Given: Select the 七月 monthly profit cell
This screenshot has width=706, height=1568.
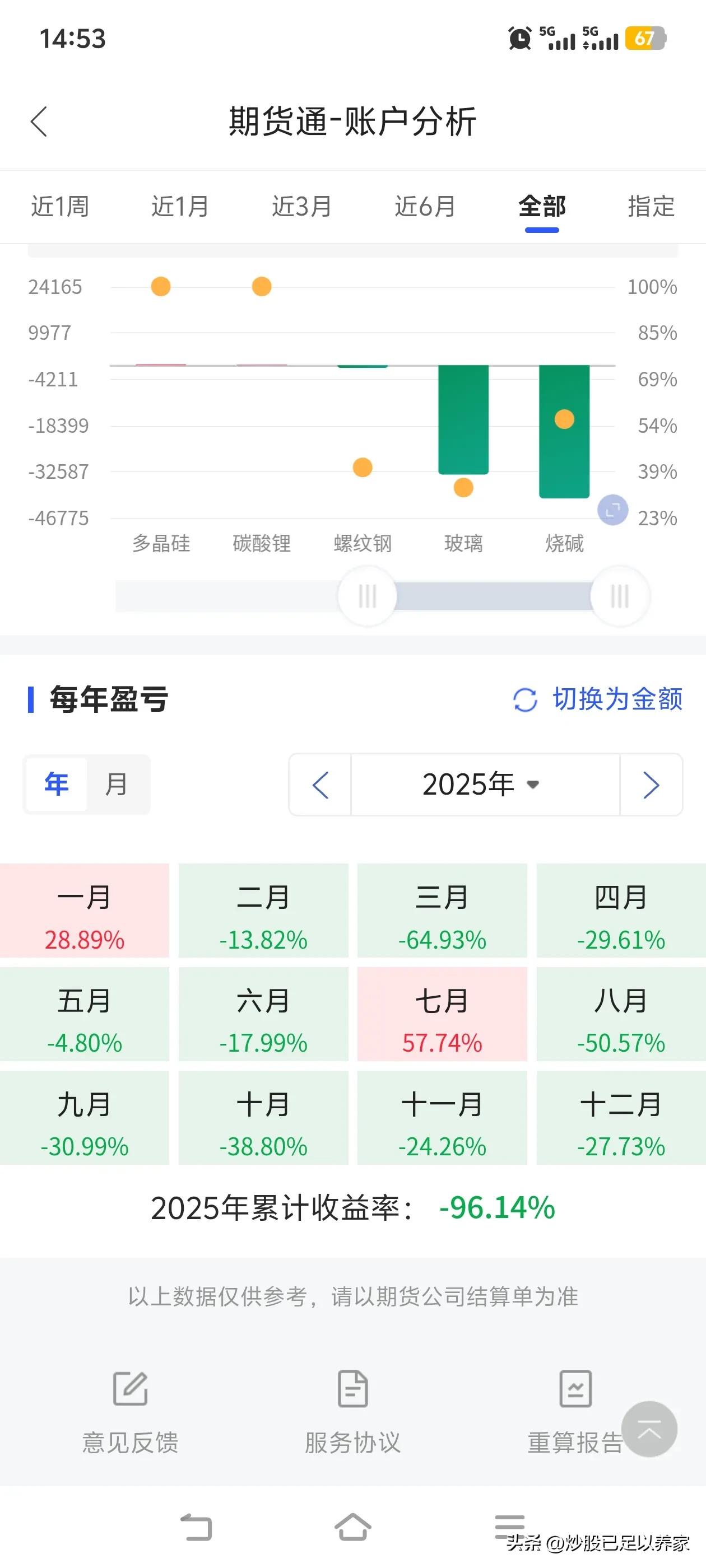Looking at the screenshot, I should coord(442,1015).
